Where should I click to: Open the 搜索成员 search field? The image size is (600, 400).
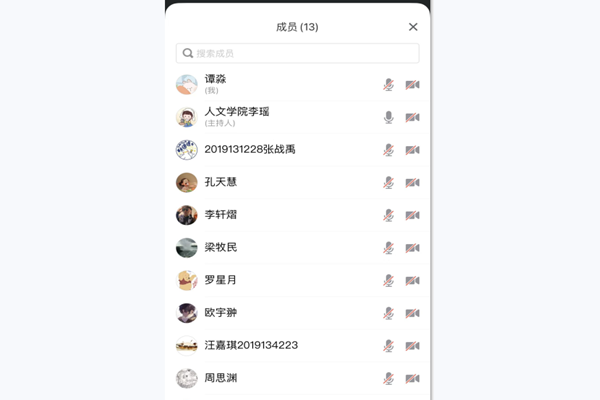pos(297,53)
